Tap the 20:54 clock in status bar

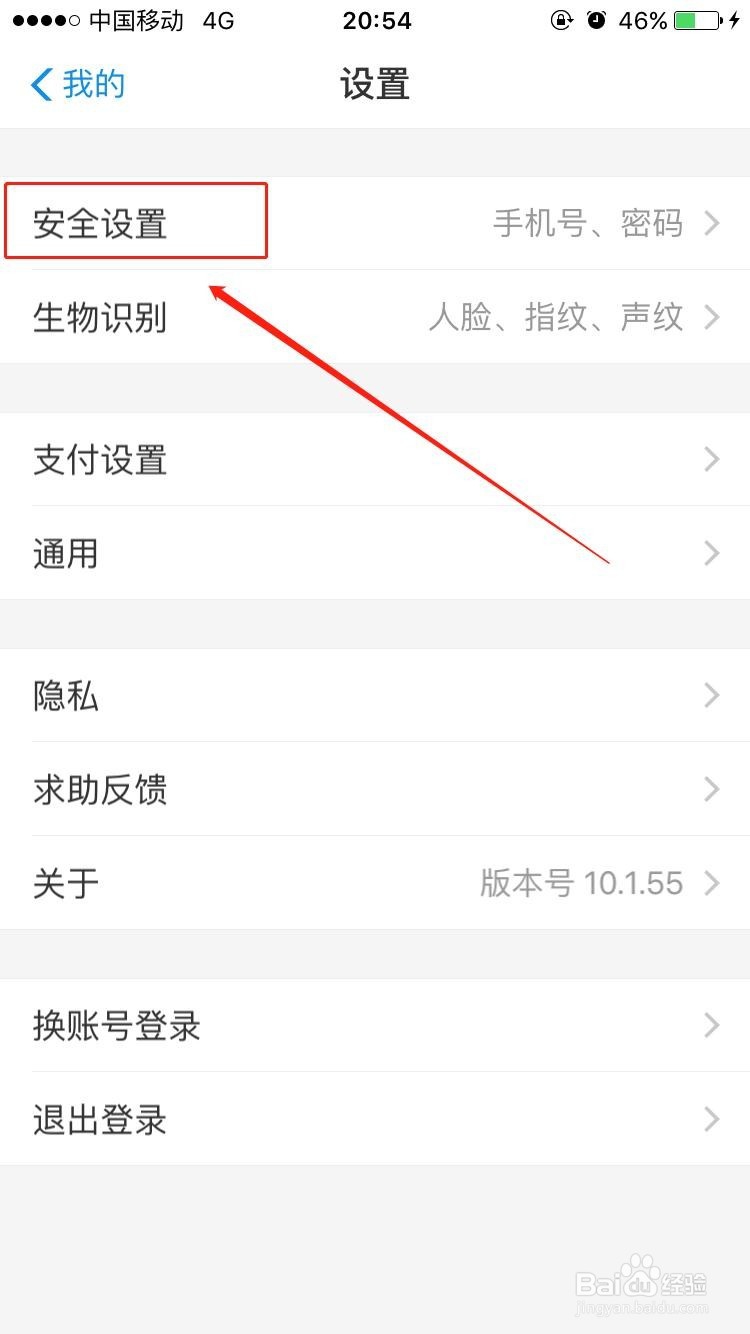(375, 20)
